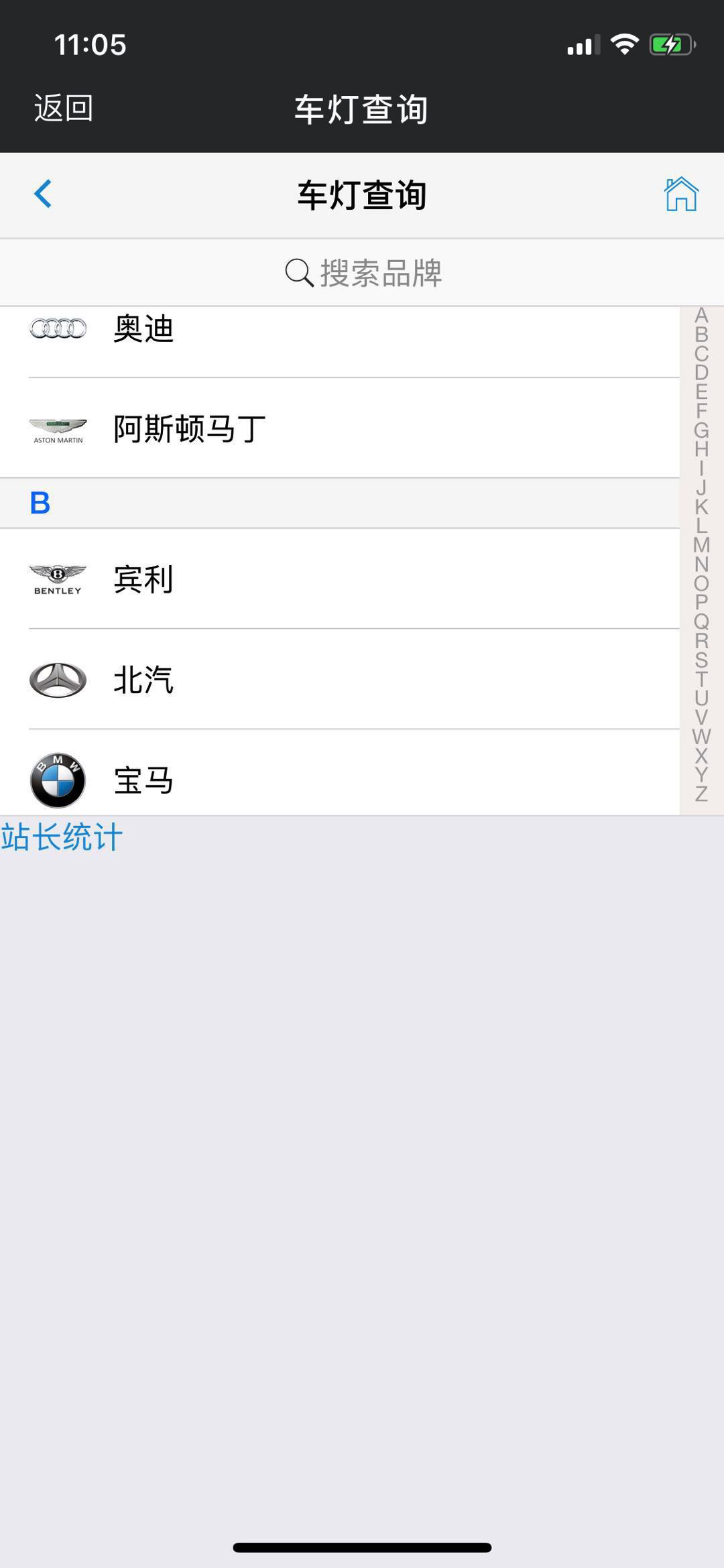Tap the blue back chevron arrow

(x=43, y=195)
